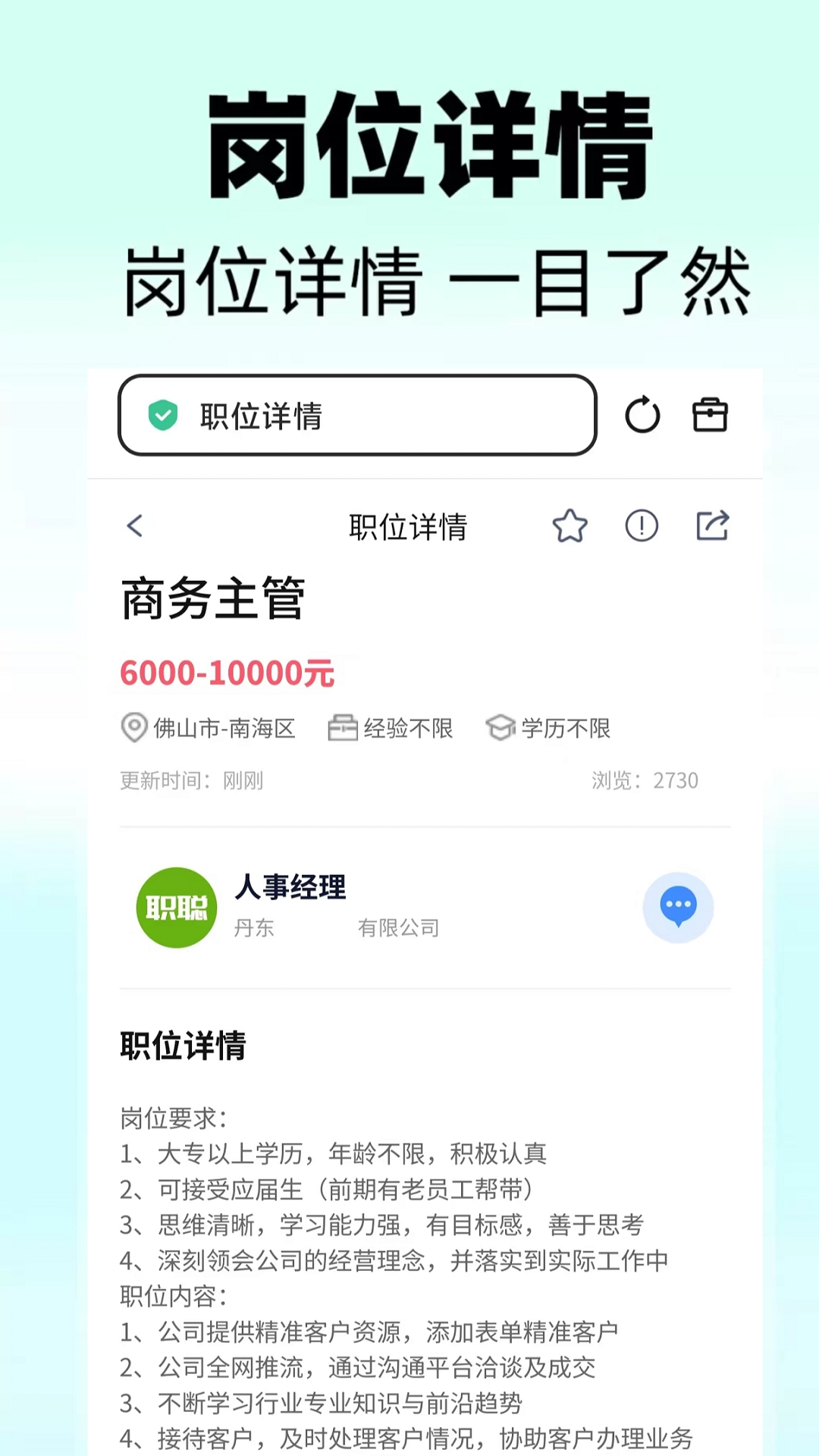
Task: Tap the salary range 6000-10000元
Action: point(227,673)
